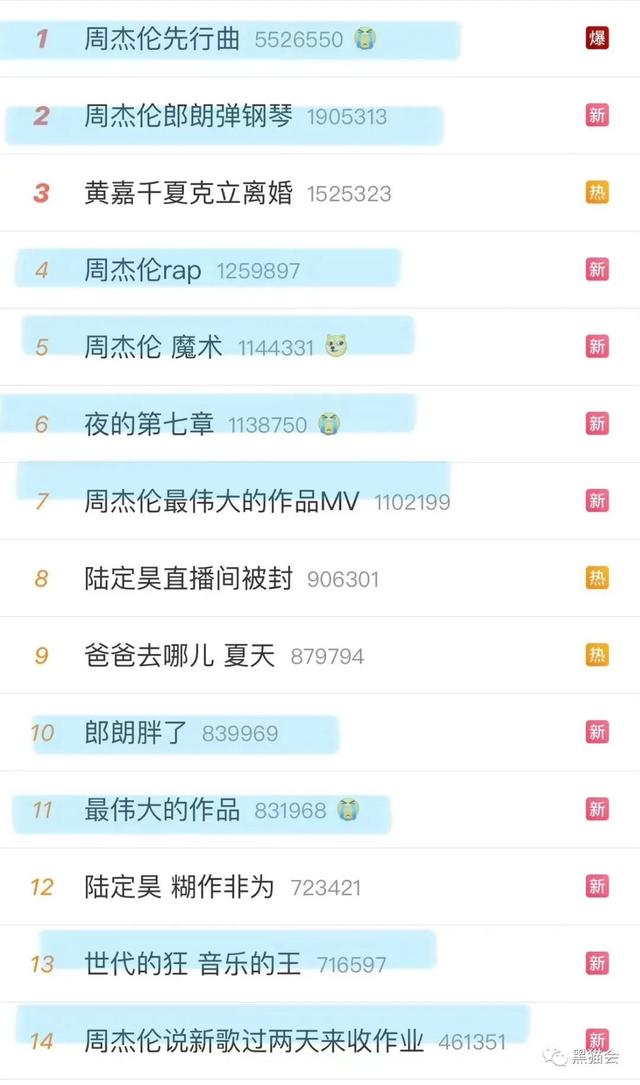The width and height of the screenshot is (640, 1085).
Task: Open the topic 陆定昊 糊作非为
Action: click(x=179, y=887)
